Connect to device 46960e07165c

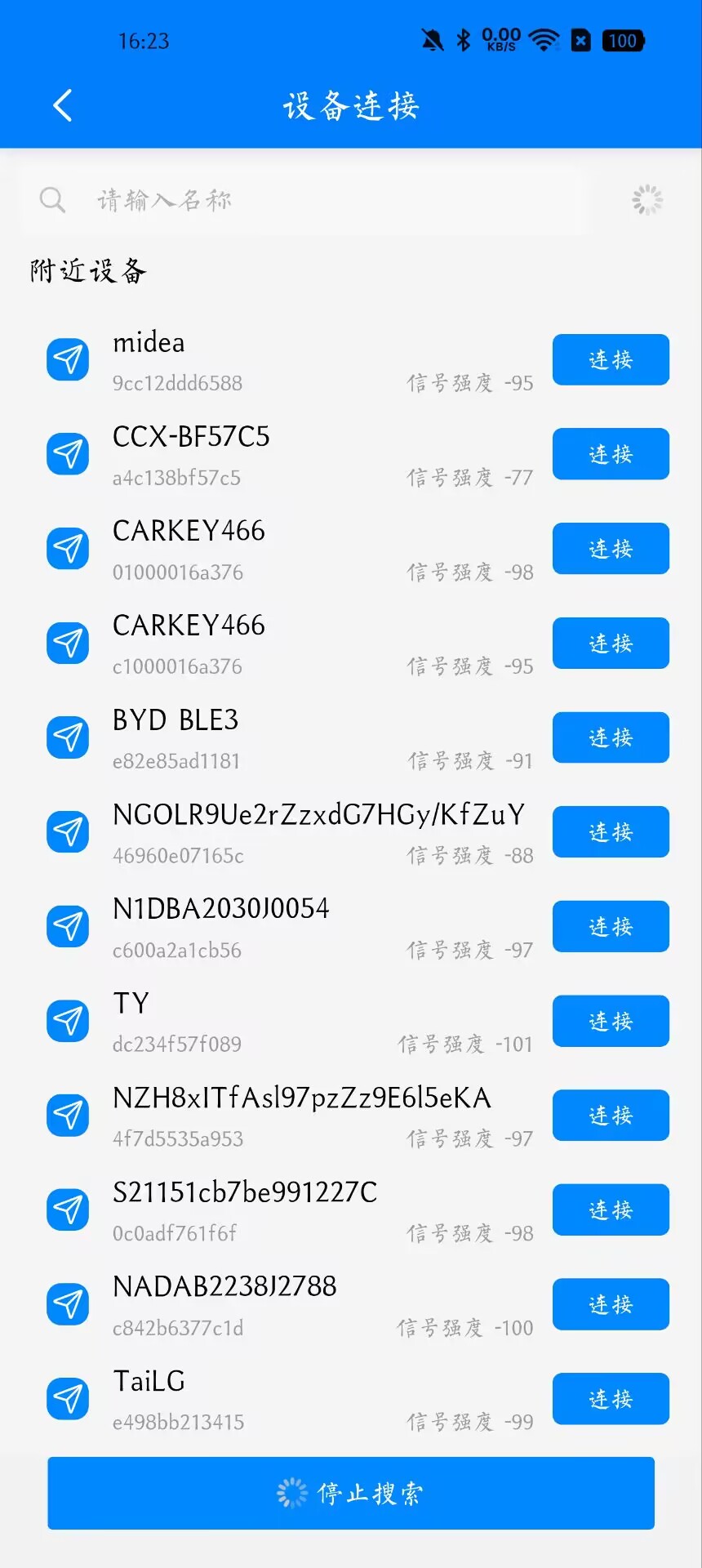611,832
